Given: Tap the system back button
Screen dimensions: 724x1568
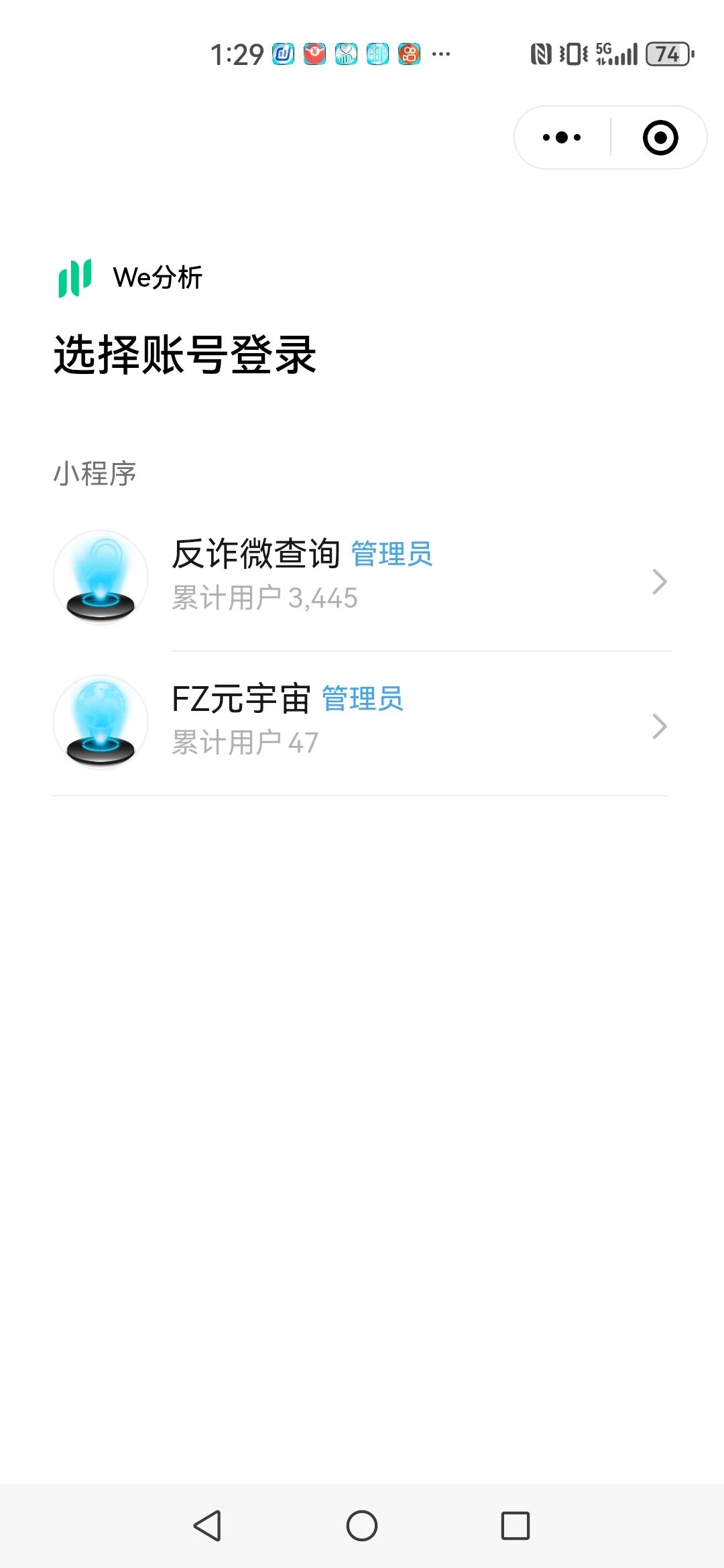Looking at the screenshot, I should pos(207,1526).
